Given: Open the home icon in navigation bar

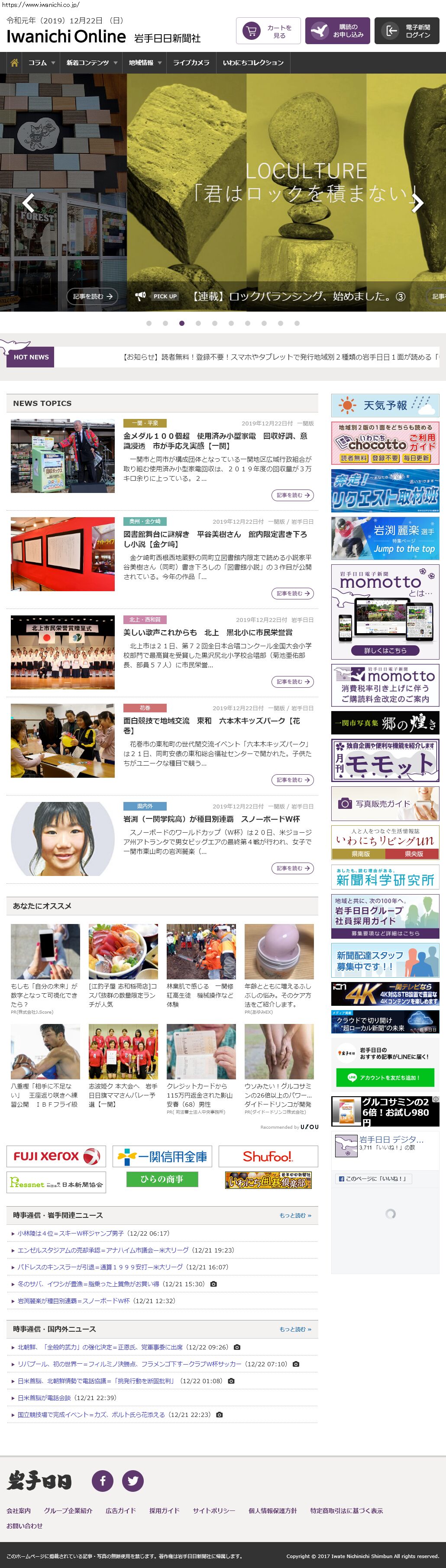Looking at the screenshot, I should 14,63.
